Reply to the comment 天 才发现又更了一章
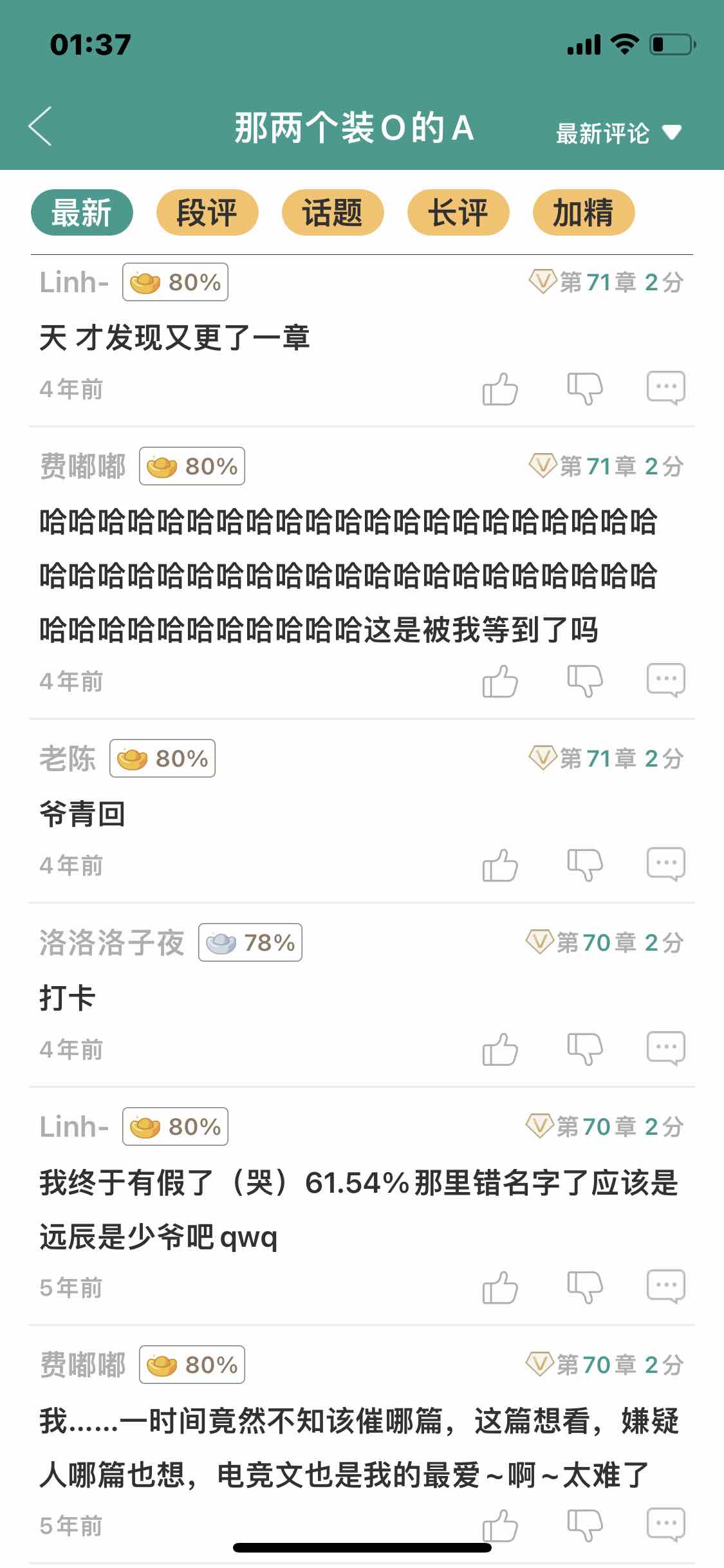 point(666,388)
